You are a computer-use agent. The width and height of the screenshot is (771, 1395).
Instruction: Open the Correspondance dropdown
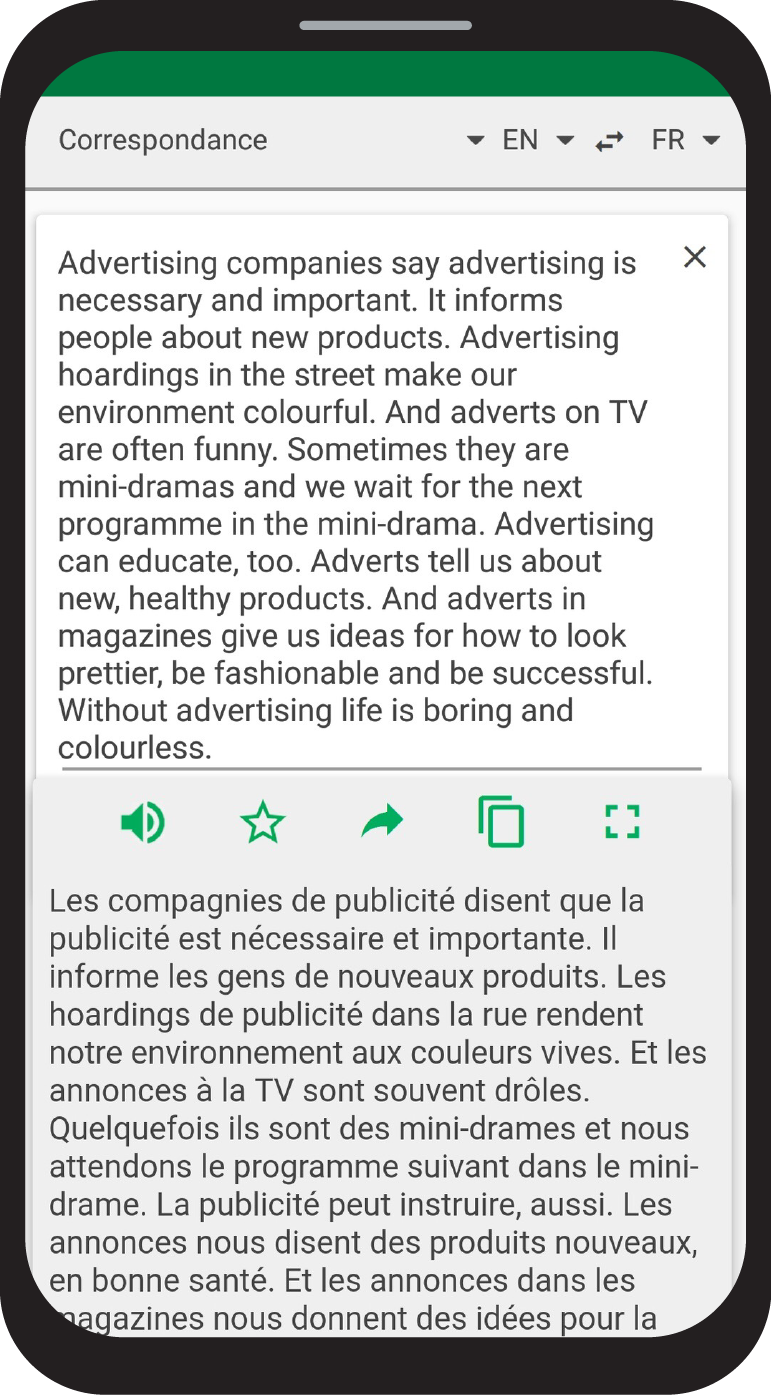point(270,140)
